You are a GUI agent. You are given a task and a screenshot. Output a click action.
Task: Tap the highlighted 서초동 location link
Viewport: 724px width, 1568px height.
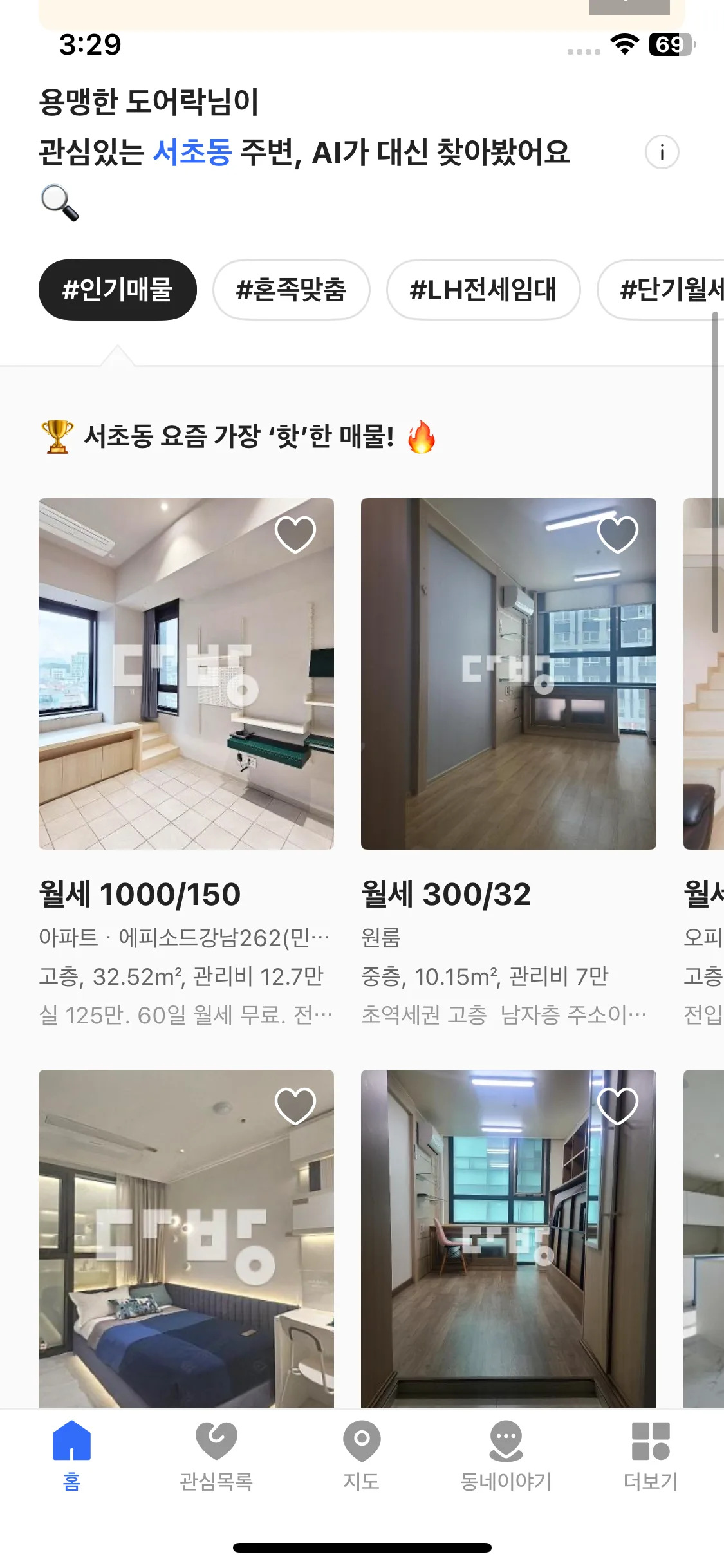(x=192, y=153)
